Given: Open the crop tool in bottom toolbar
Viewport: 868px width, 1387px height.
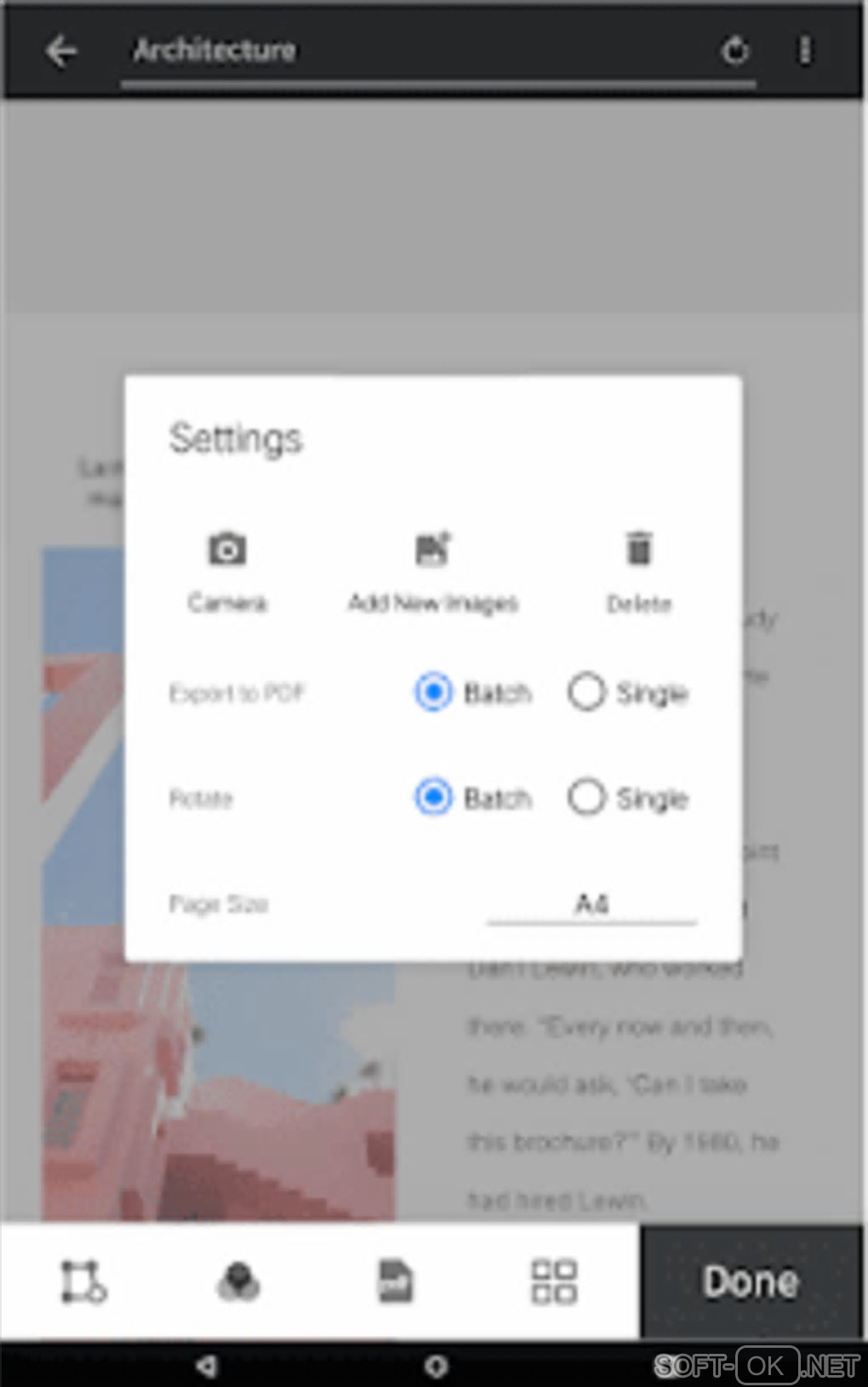Looking at the screenshot, I should click(83, 1281).
